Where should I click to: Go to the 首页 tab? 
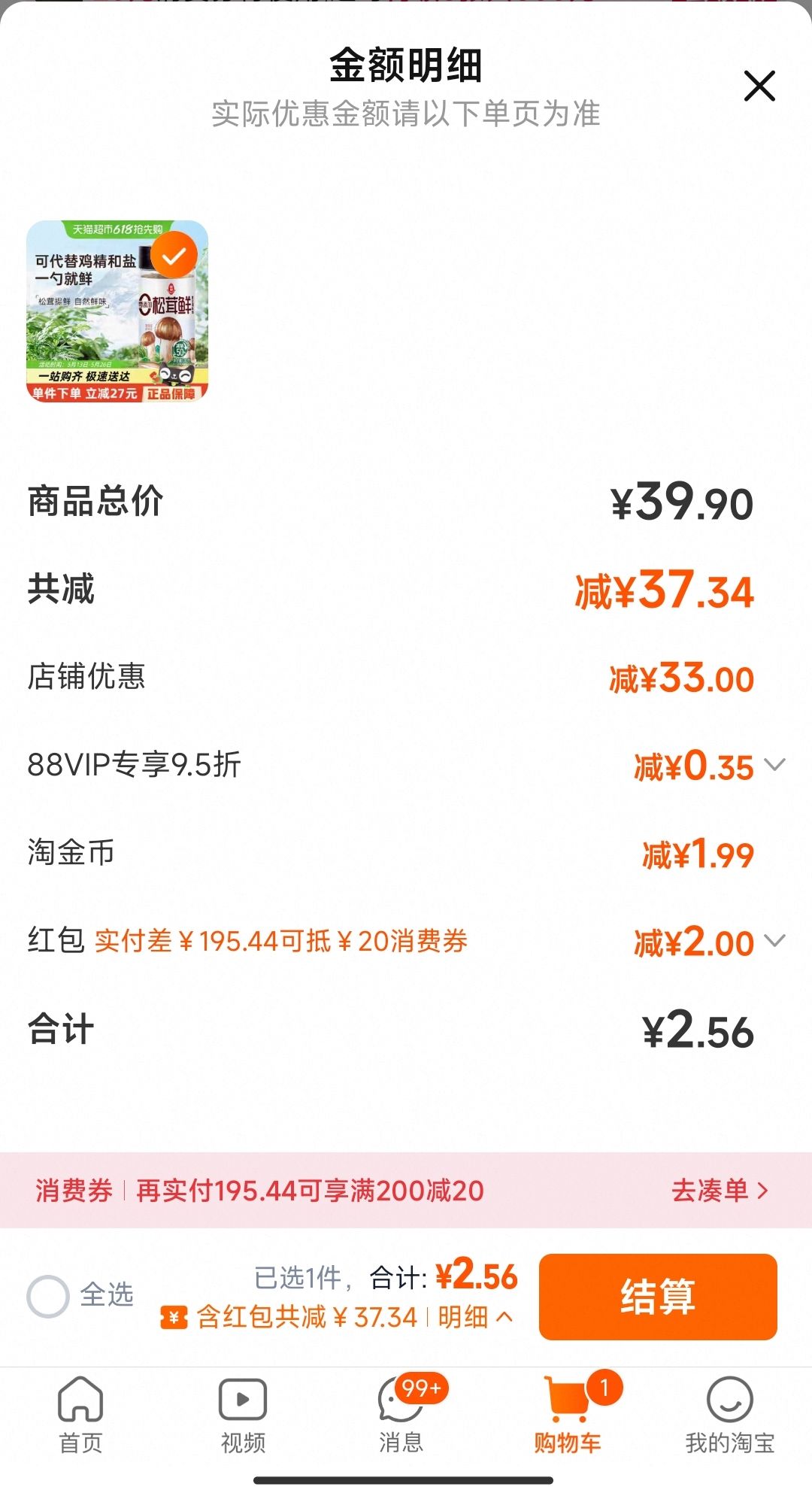point(80,1414)
